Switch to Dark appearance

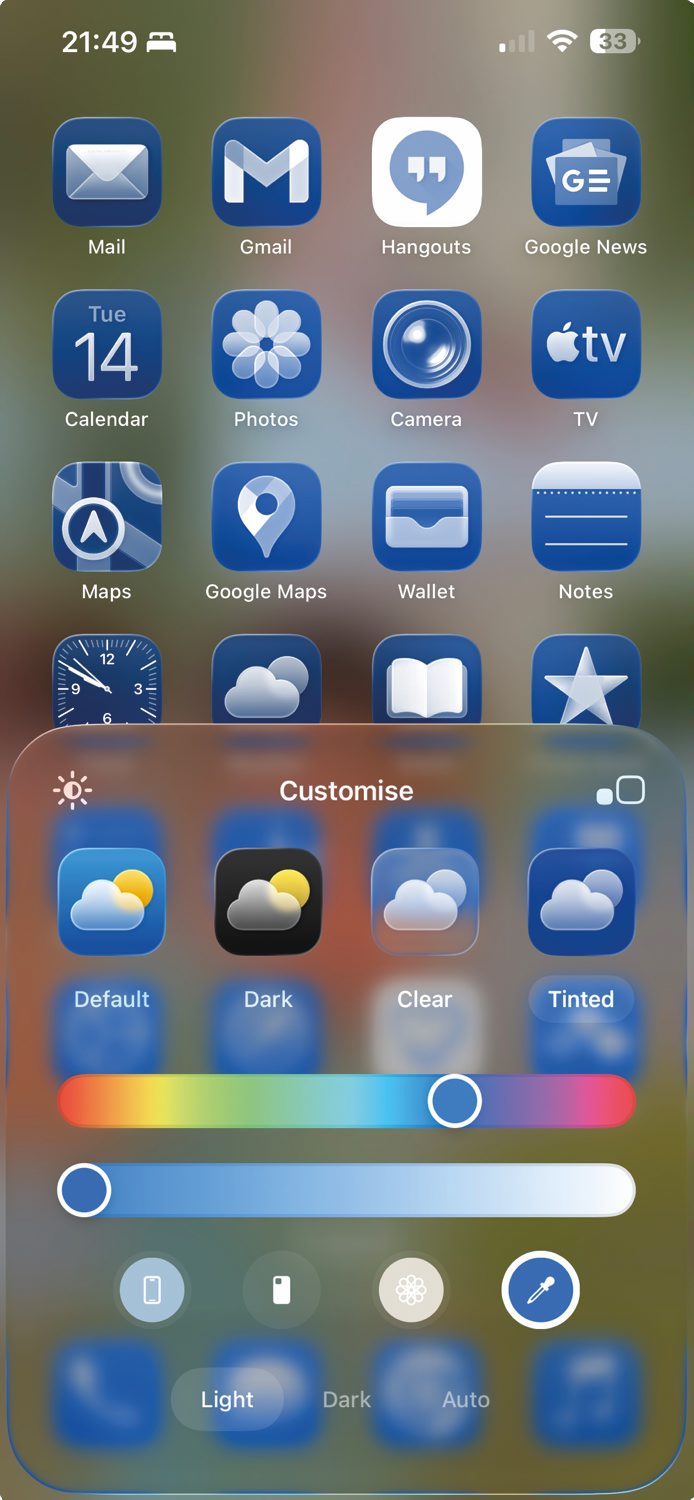[x=346, y=1399]
